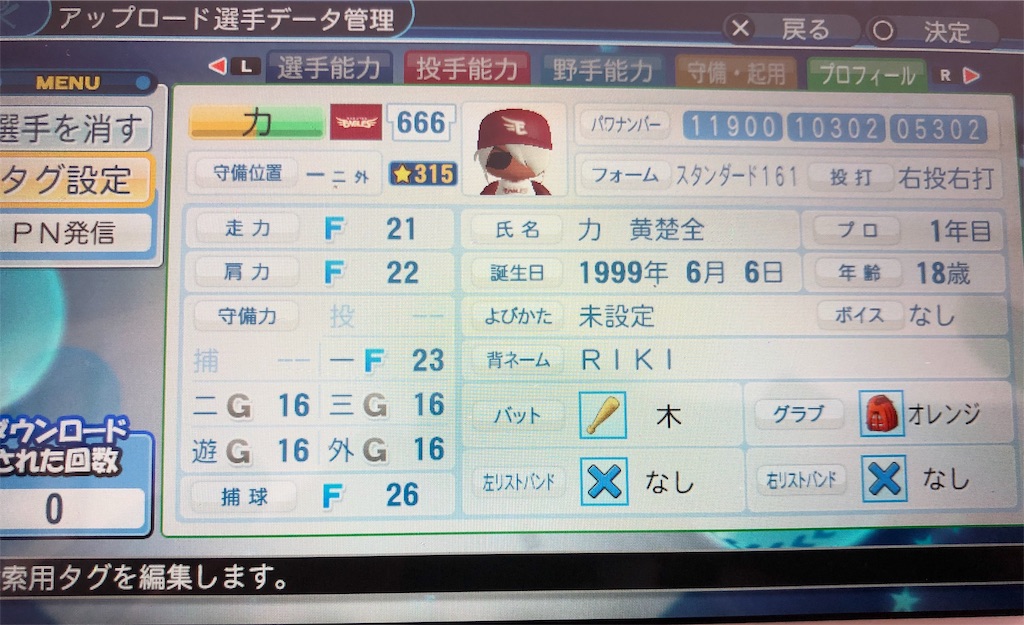Switch to the 投手能力 tab
Screen dimensions: 1024x625
pos(467,69)
